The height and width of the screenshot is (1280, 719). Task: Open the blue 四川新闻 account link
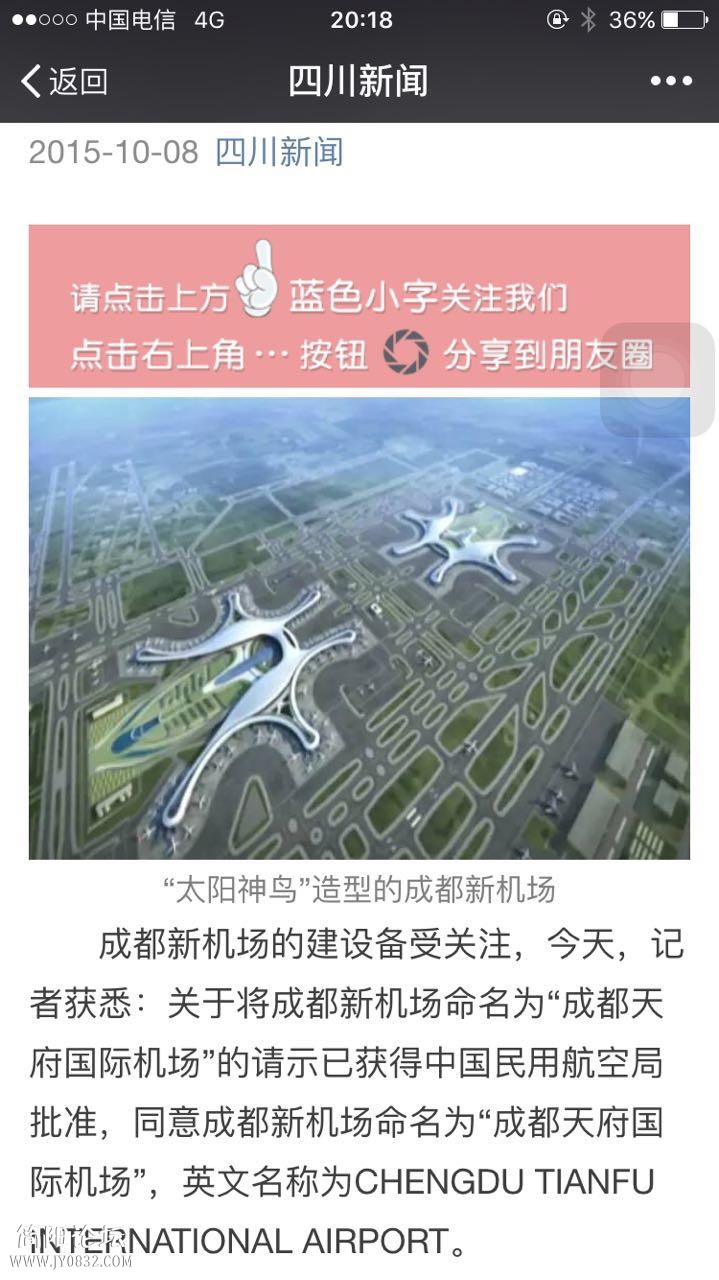(x=279, y=152)
